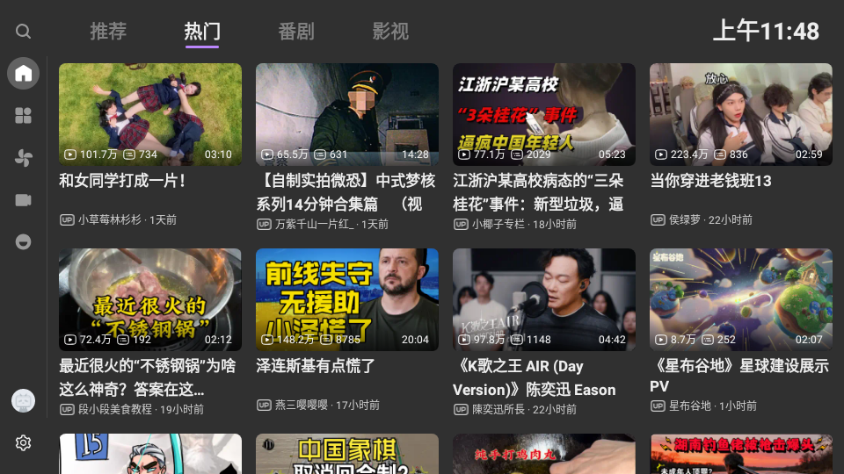Open the 中国象棋 video at the bottom
Image resolution: width=844 pixels, height=474 pixels.
(x=347, y=454)
